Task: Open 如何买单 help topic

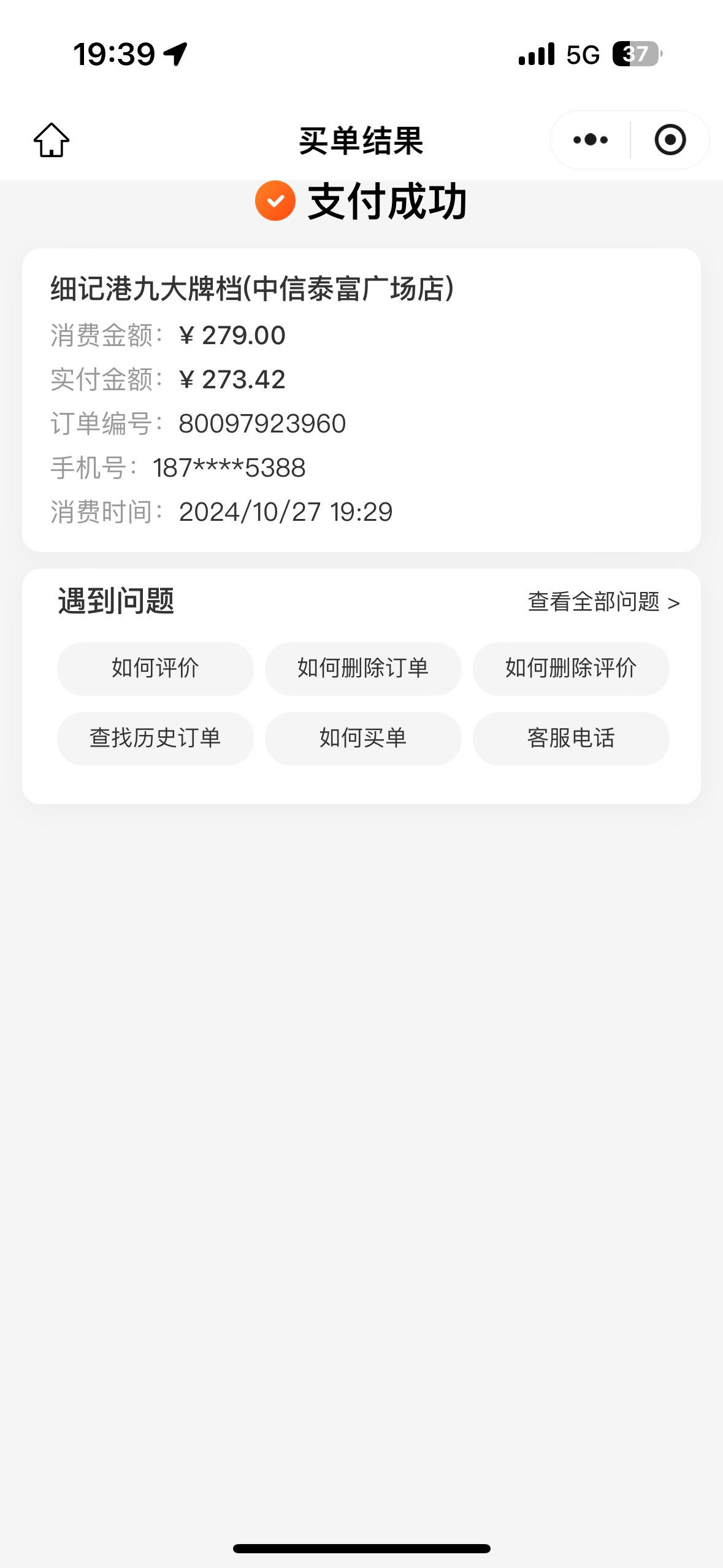Action: click(363, 739)
